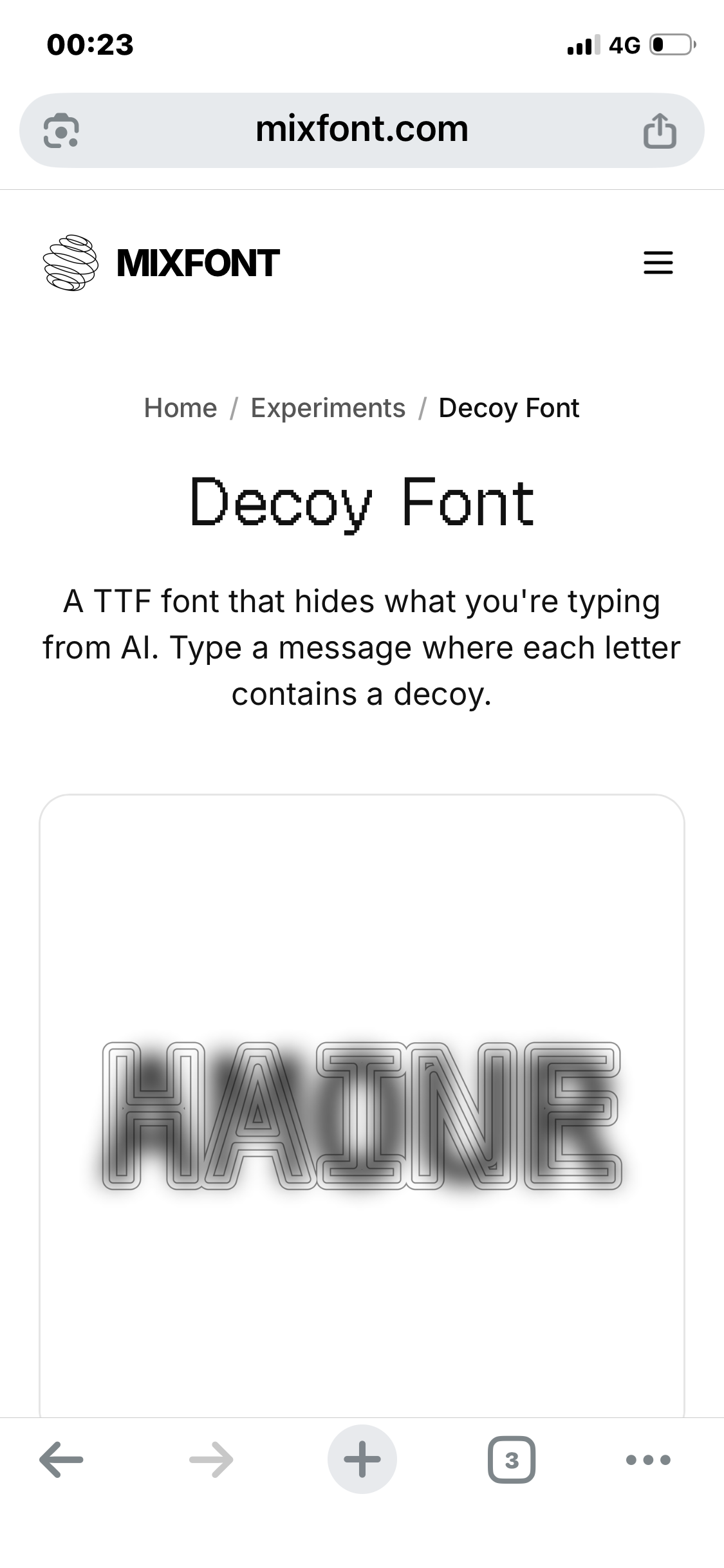The width and height of the screenshot is (724, 1568).
Task: Open the hamburger menu next to MIXFONT
Action: 658,263
